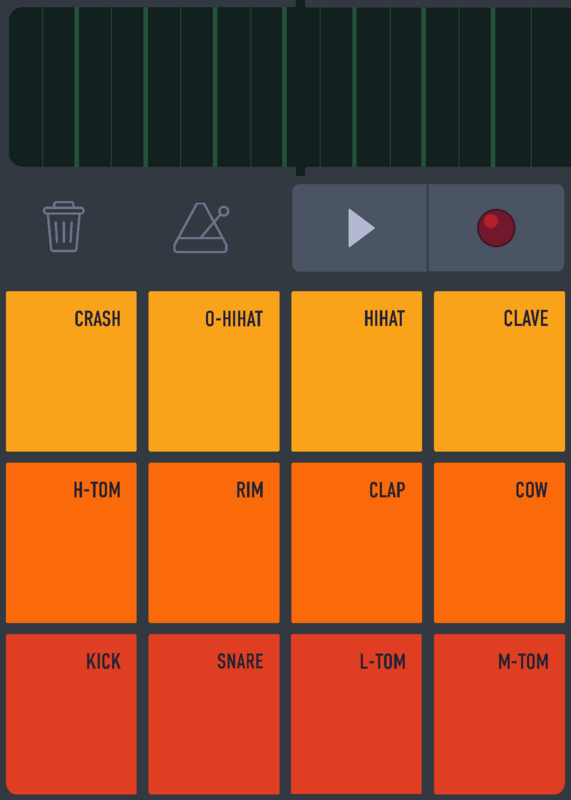Viewport: 571px width, 800px height.
Task: Play the CLAP pad
Action: pyautogui.click(x=357, y=543)
